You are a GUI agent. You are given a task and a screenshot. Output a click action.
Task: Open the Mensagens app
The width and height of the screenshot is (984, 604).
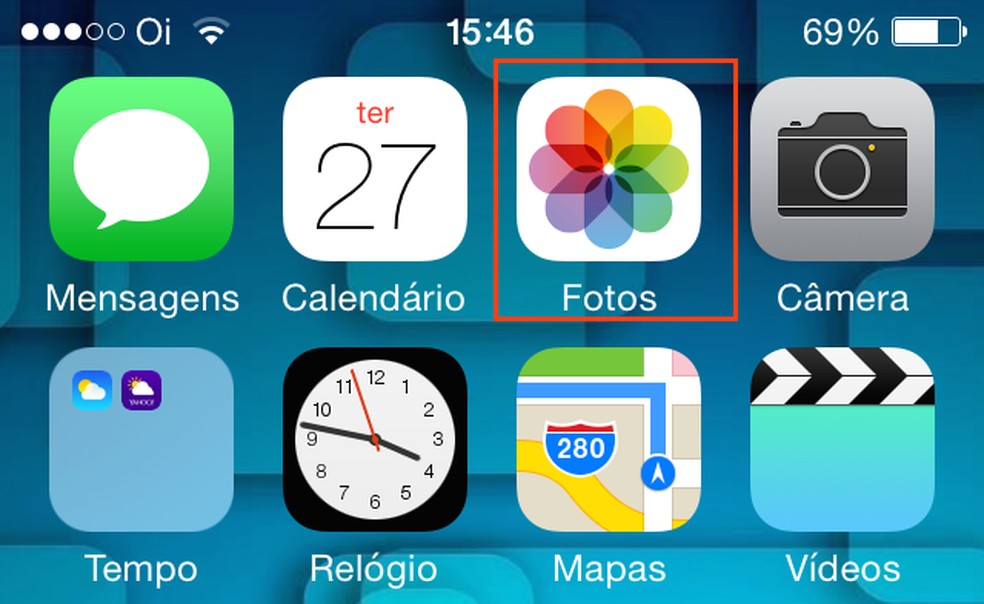coord(141,169)
